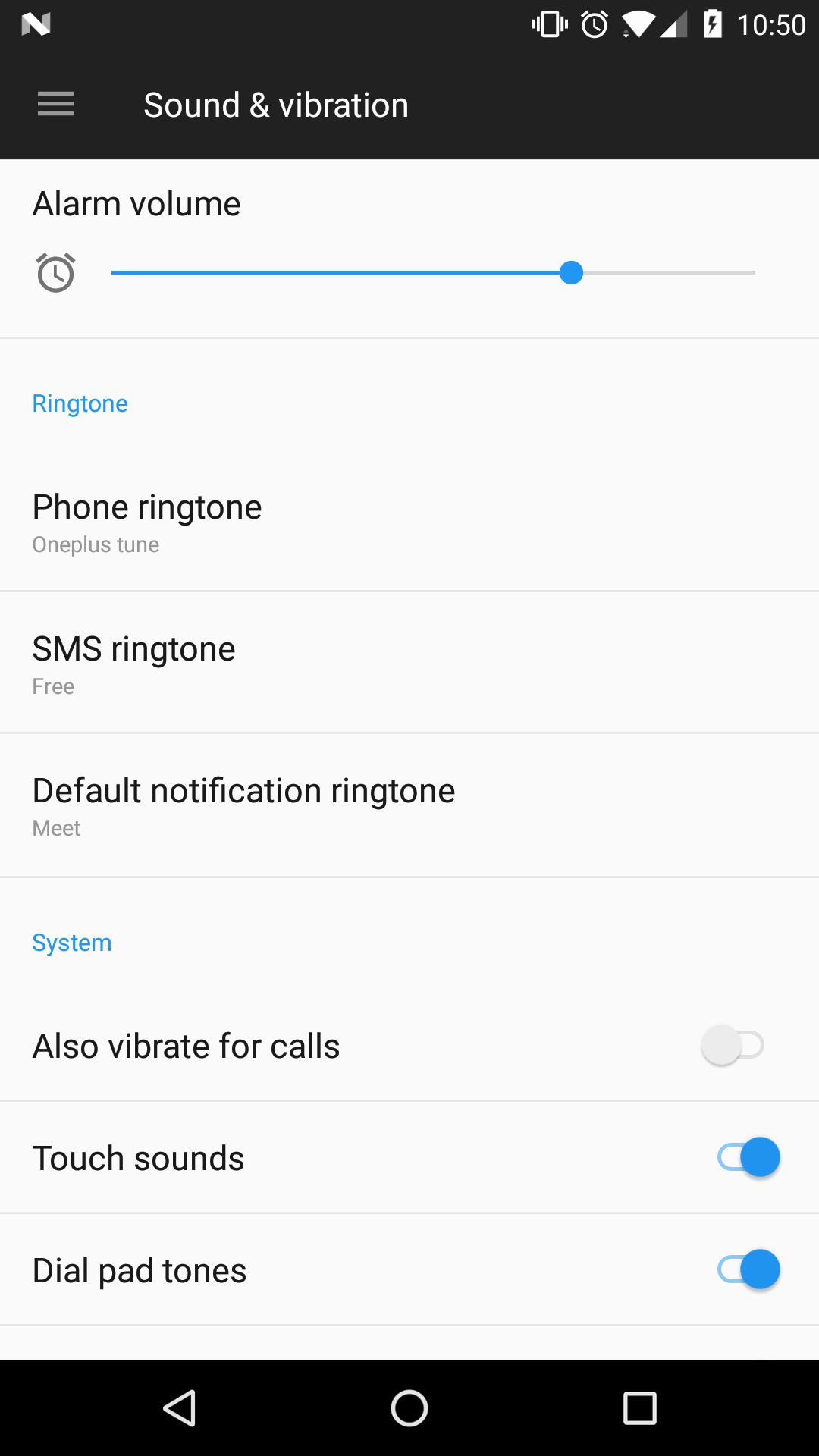The height and width of the screenshot is (1456, 819).
Task: Disable Dial pad tones
Action: [x=749, y=1269]
